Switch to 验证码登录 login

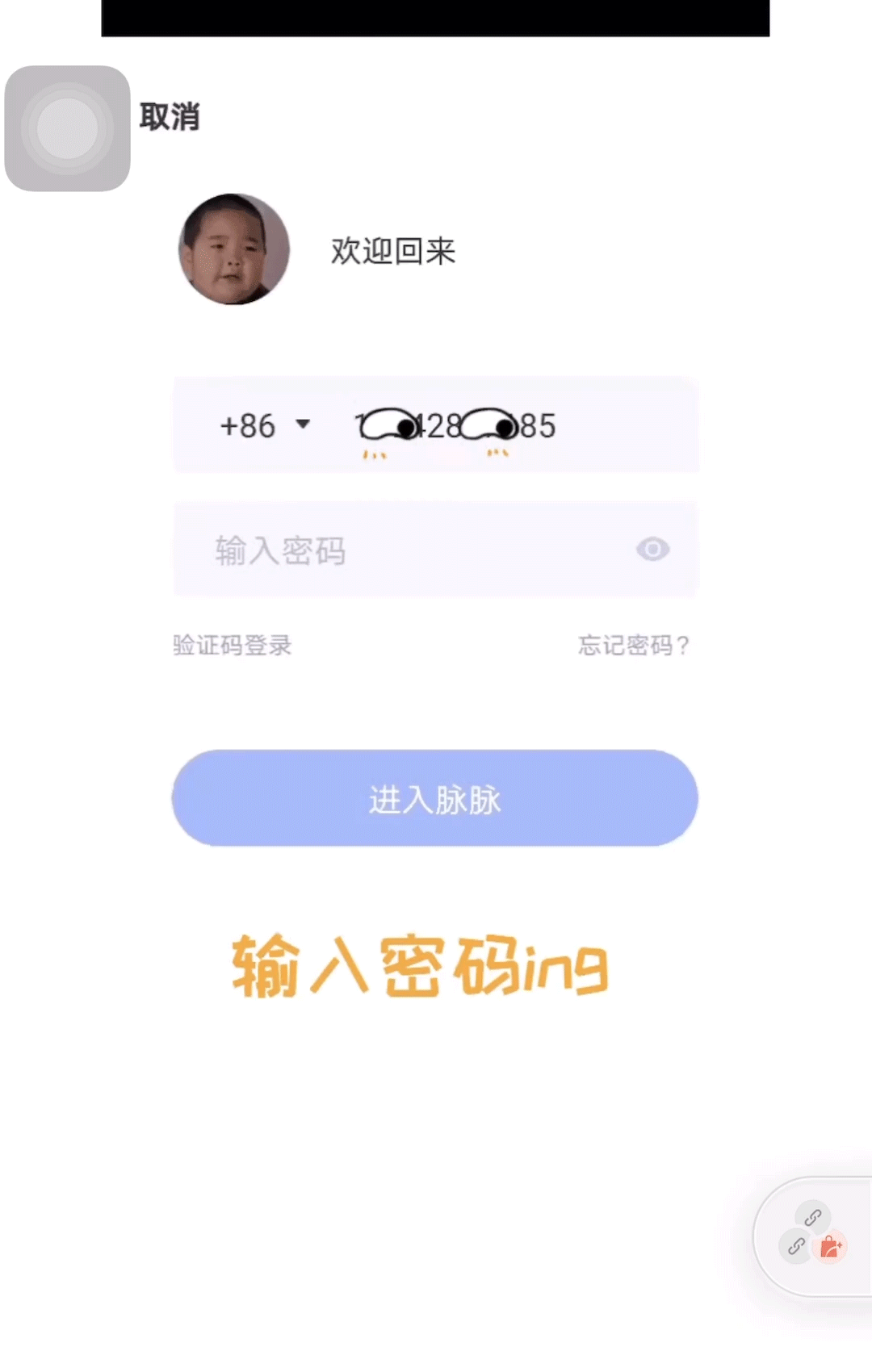pyautogui.click(x=233, y=645)
